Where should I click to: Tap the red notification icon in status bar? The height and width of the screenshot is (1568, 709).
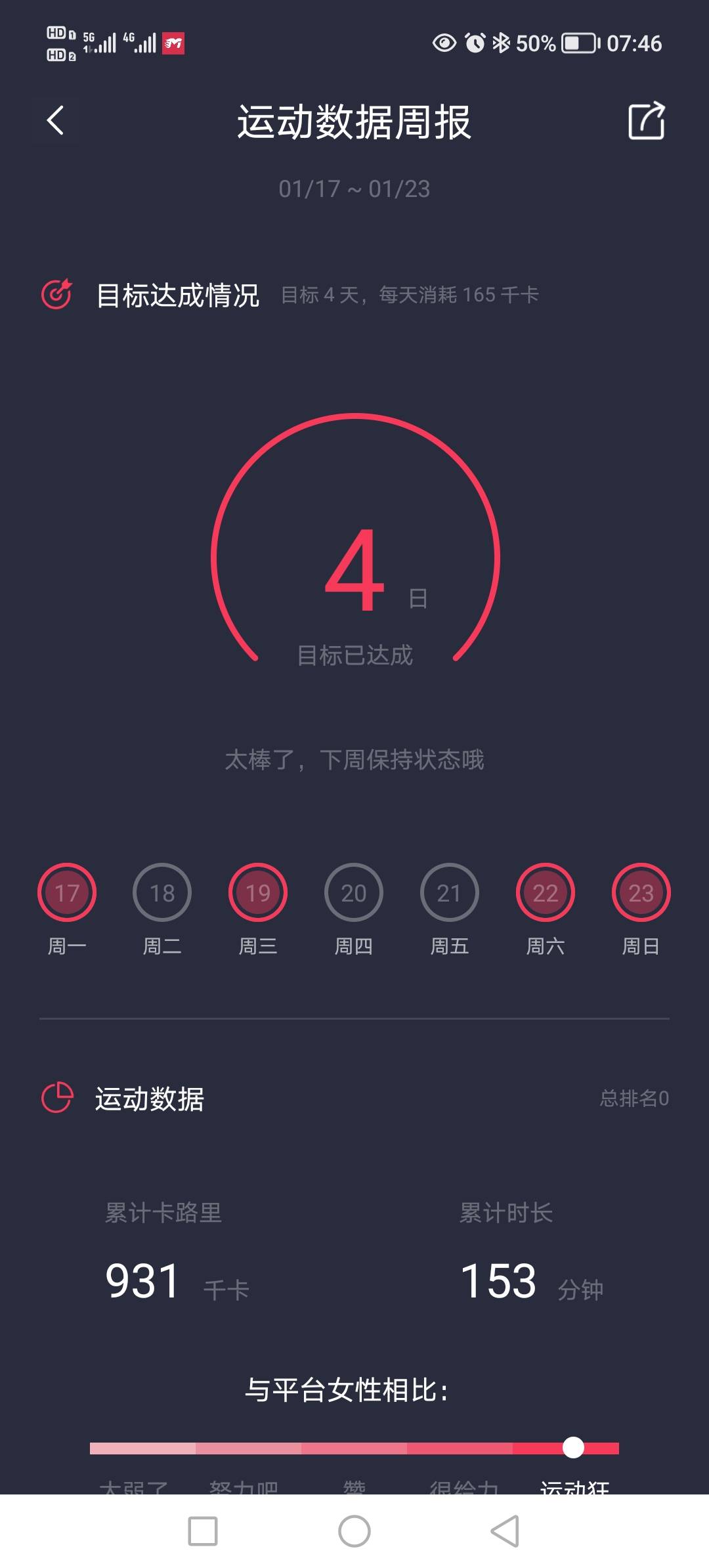click(x=174, y=43)
